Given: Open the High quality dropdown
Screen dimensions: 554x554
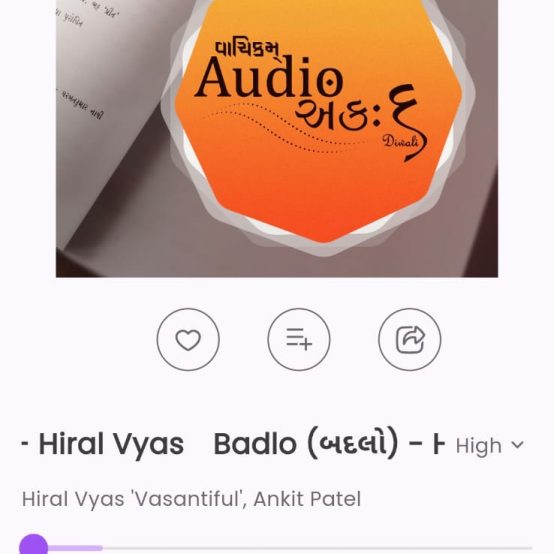Looking at the screenshot, I should tap(490, 446).
